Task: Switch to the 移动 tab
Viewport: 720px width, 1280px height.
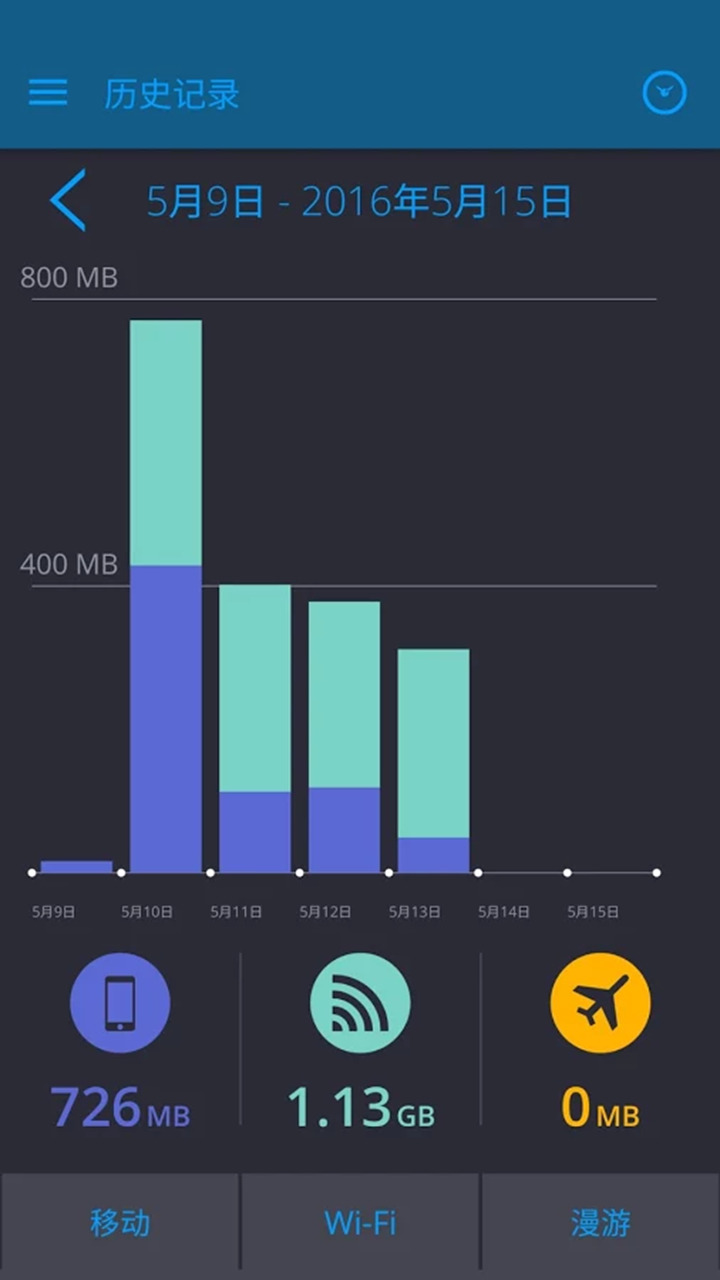Action: pyautogui.click(x=120, y=1223)
